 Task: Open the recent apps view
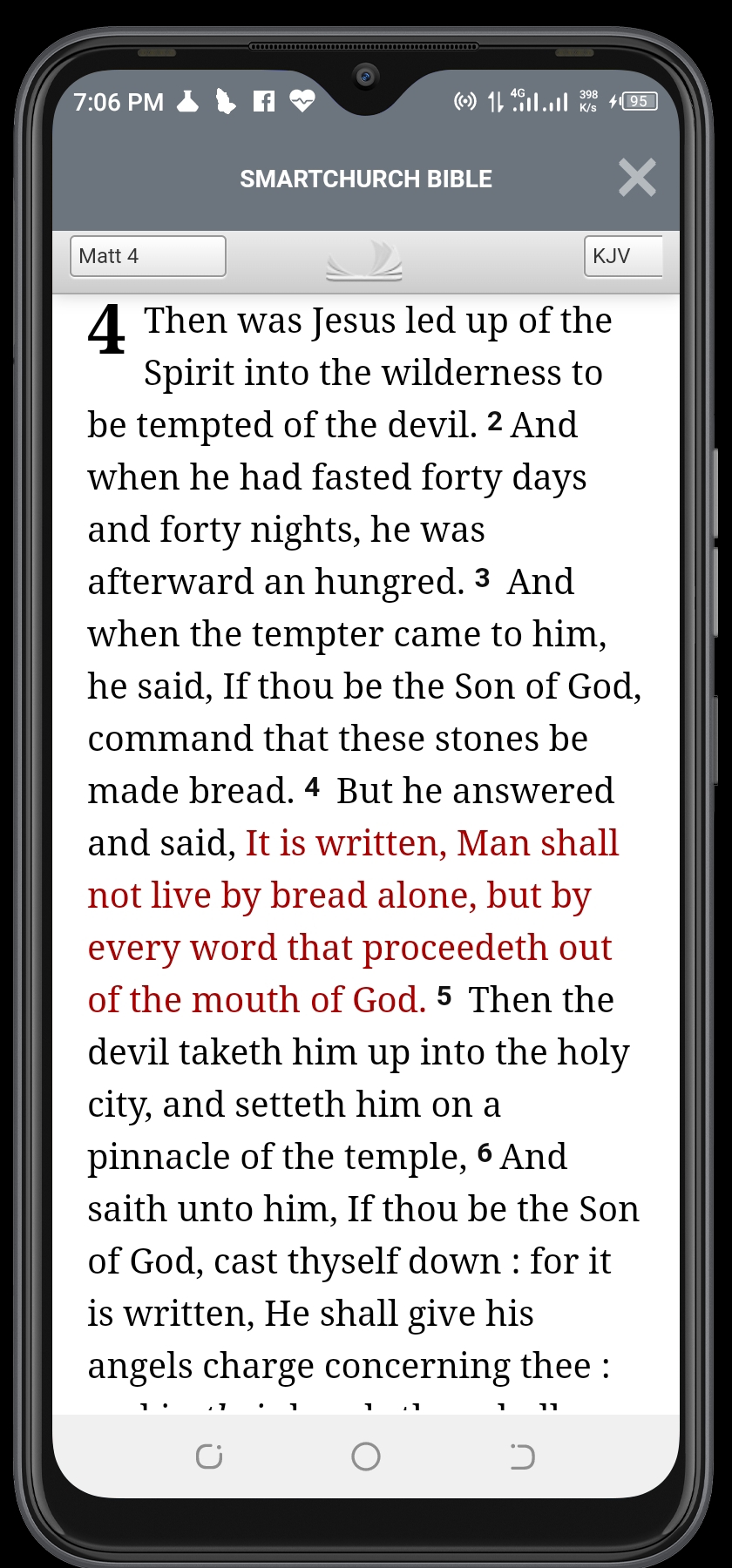209,1456
